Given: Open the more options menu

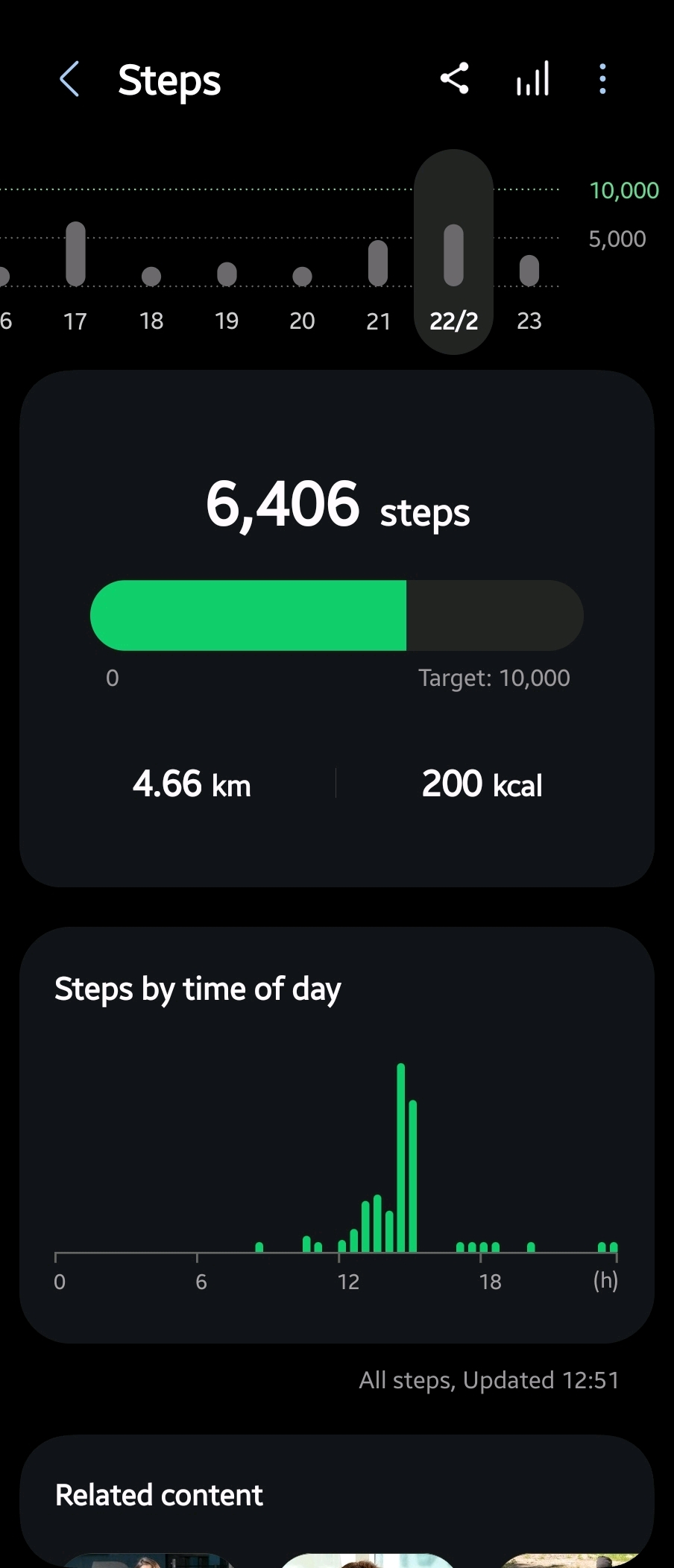Looking at the screenshot, I should (602, 78).
